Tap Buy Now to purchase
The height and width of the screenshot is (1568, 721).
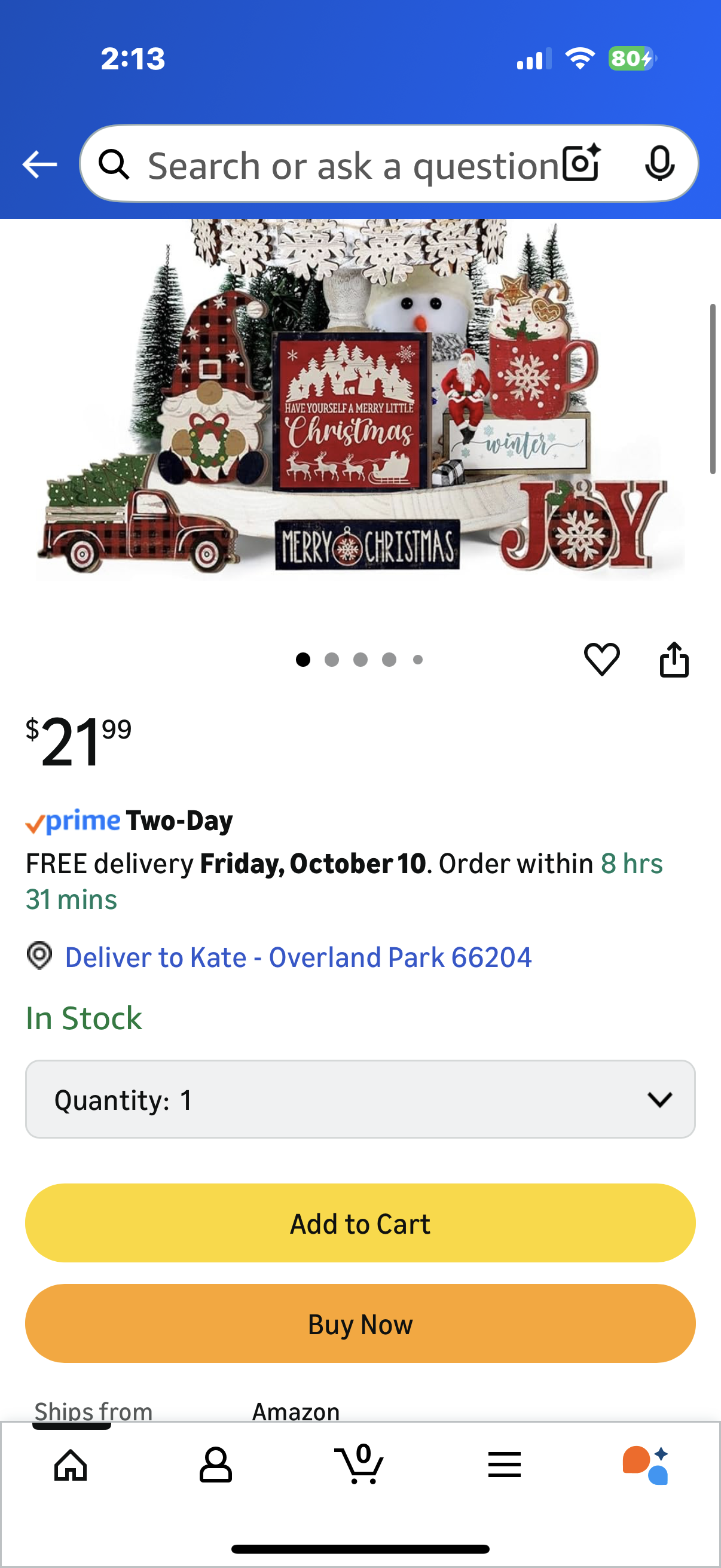(360, 1324)
